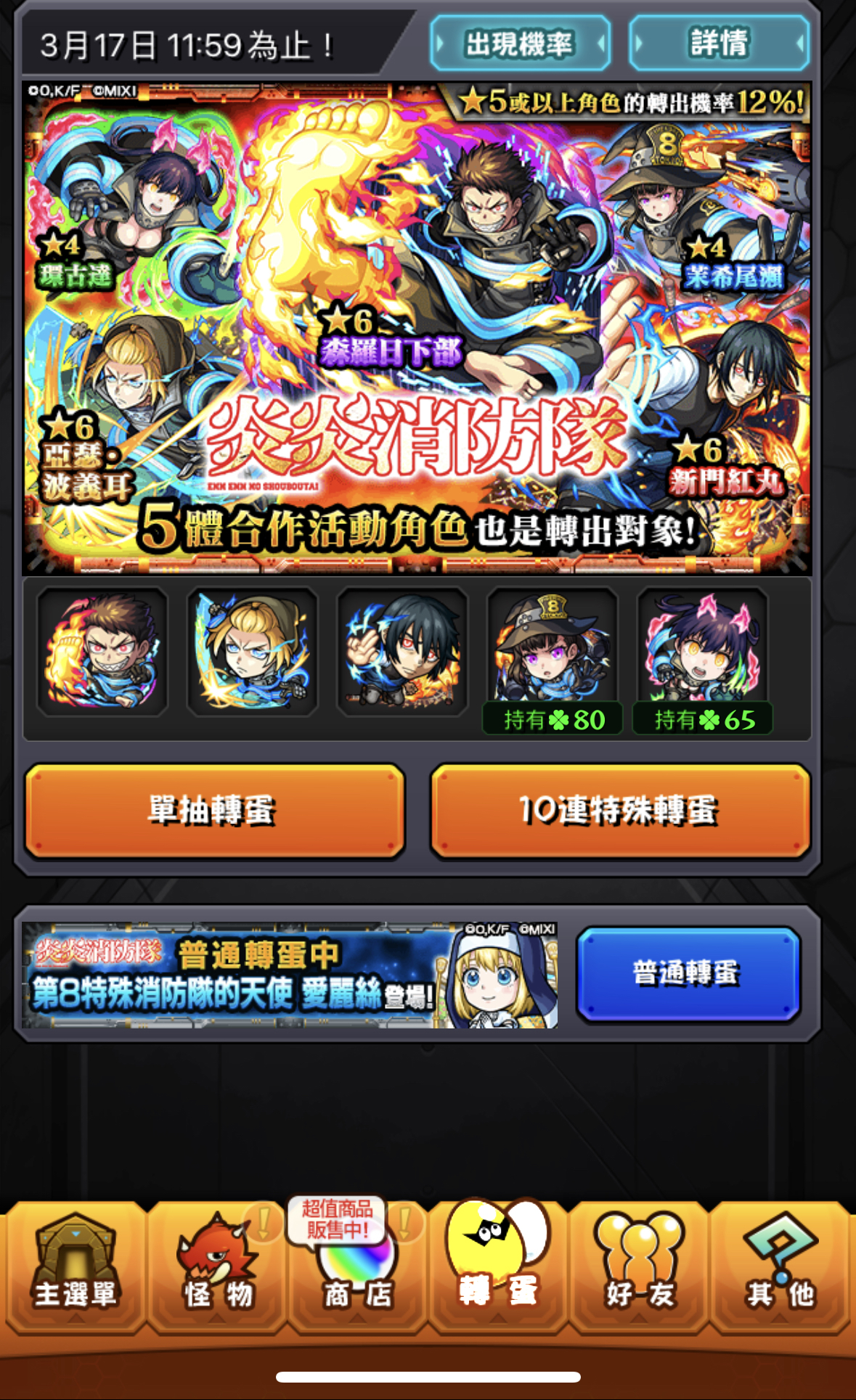
Task: Tap the blue 普通轉蛋 button
Action: [688, 973]
